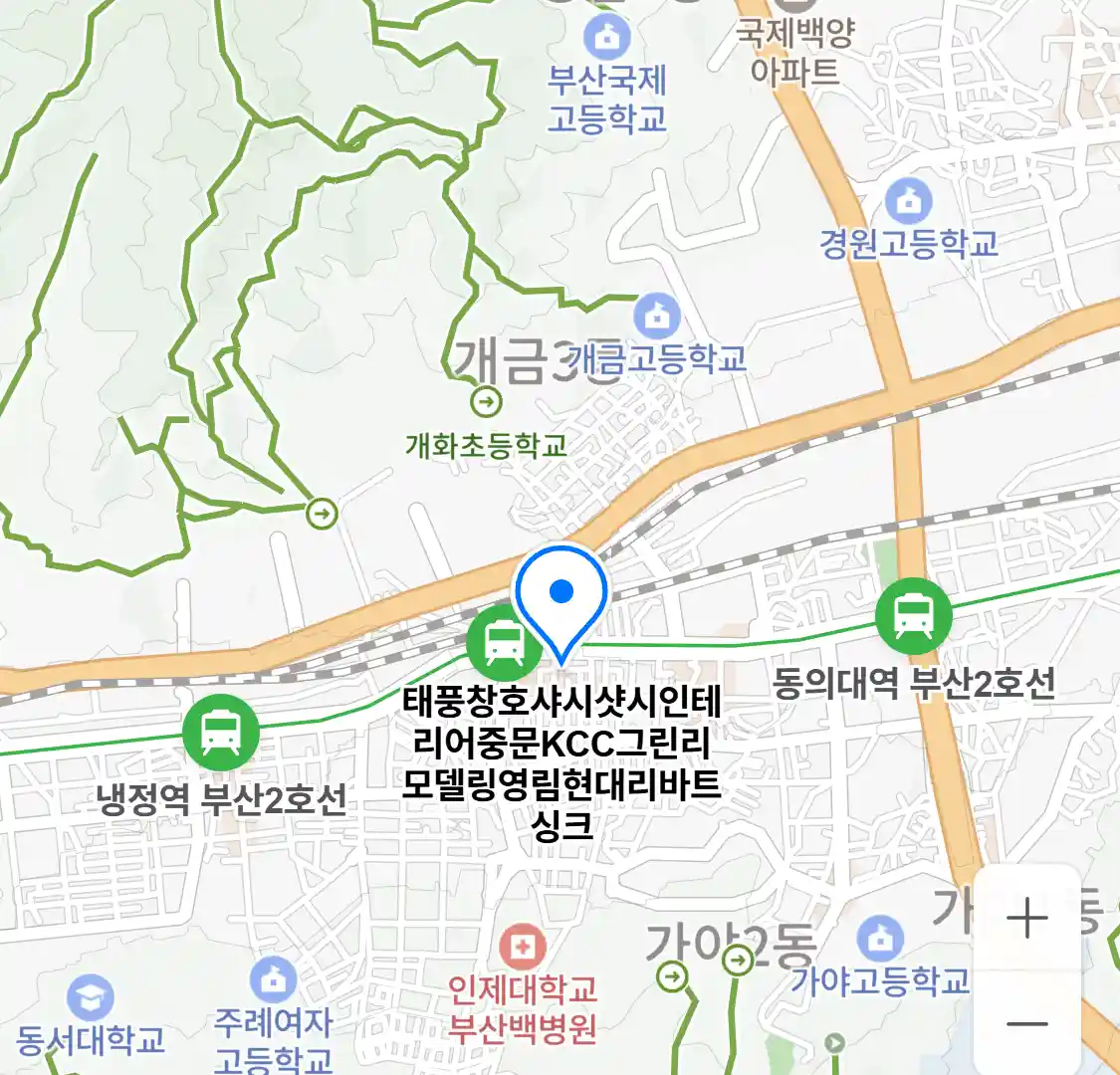Open the 인제대학교 부산백병원 hospital marker
Viewport: 1120px width, 1075px height.
[523, 947]
